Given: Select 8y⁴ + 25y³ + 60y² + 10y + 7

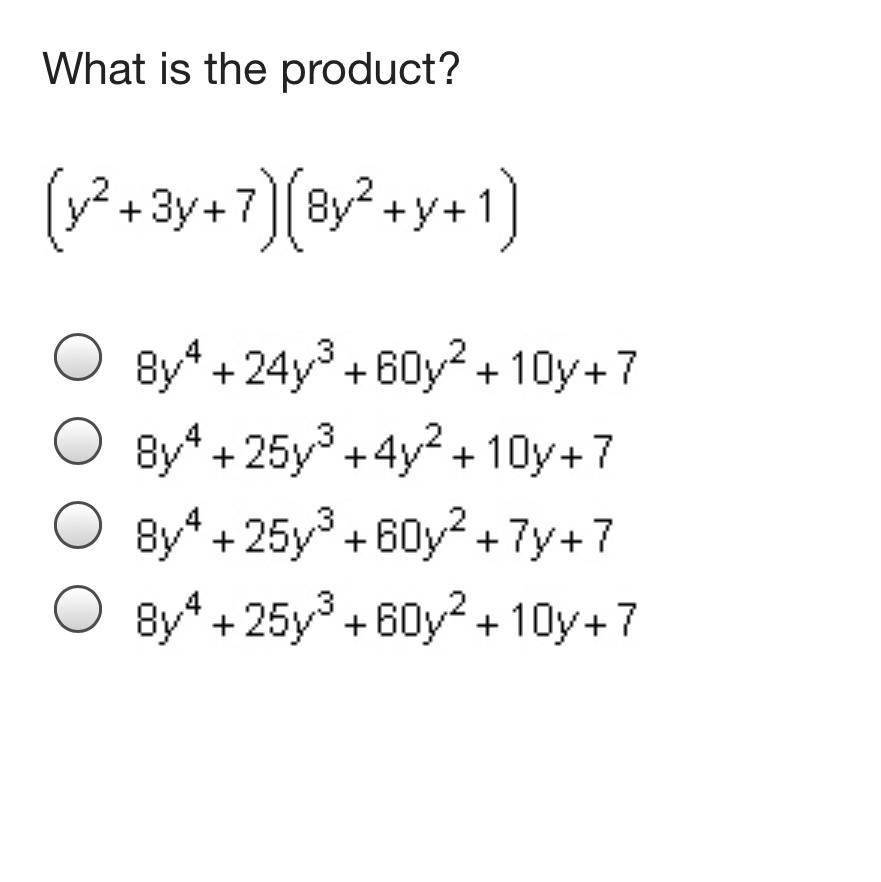Looking at the screenshot, I should click(x=77, y=611).
